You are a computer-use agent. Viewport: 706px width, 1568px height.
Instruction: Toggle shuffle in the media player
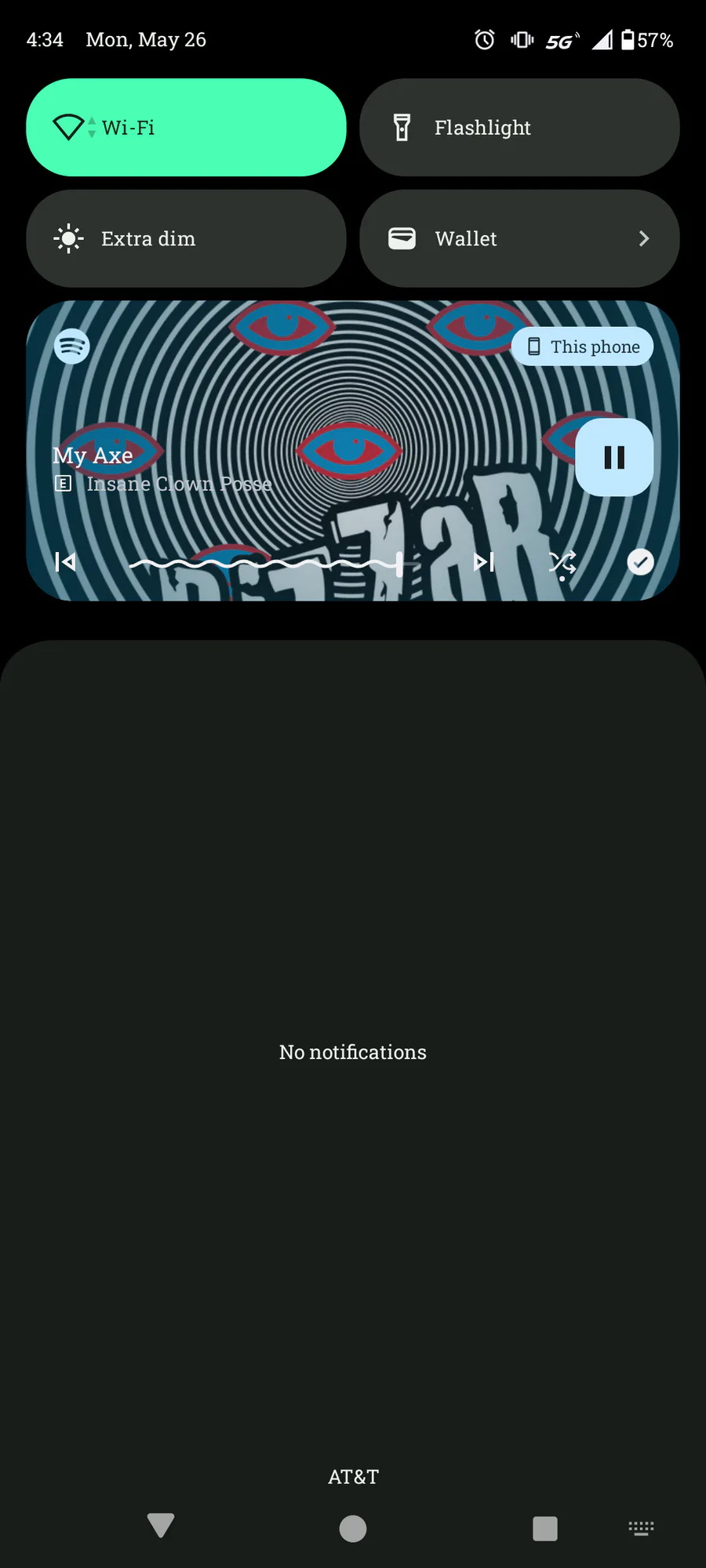[562, 563]
